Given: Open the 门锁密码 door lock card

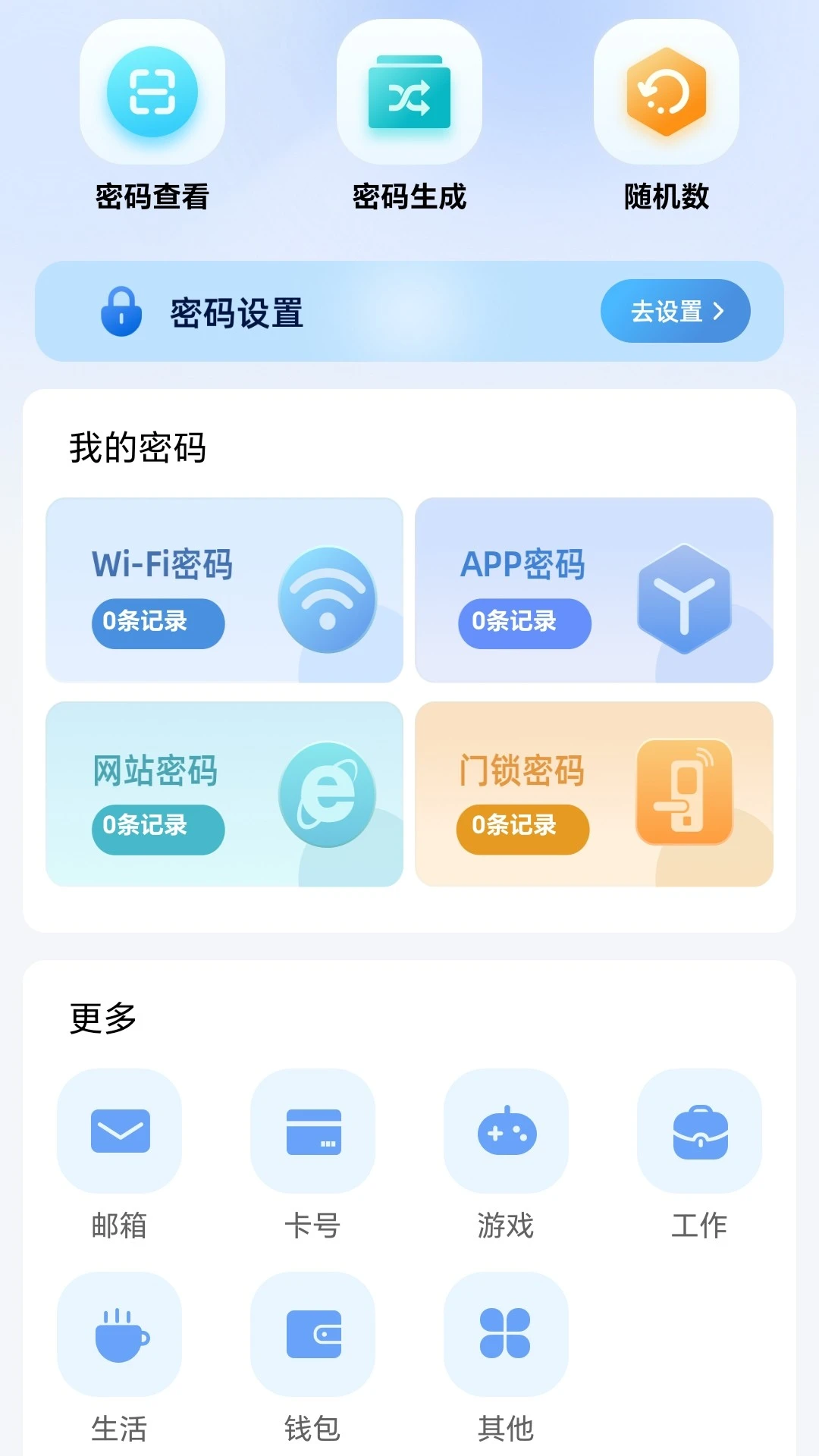Looking at the screenshot, I should point(594,792).
